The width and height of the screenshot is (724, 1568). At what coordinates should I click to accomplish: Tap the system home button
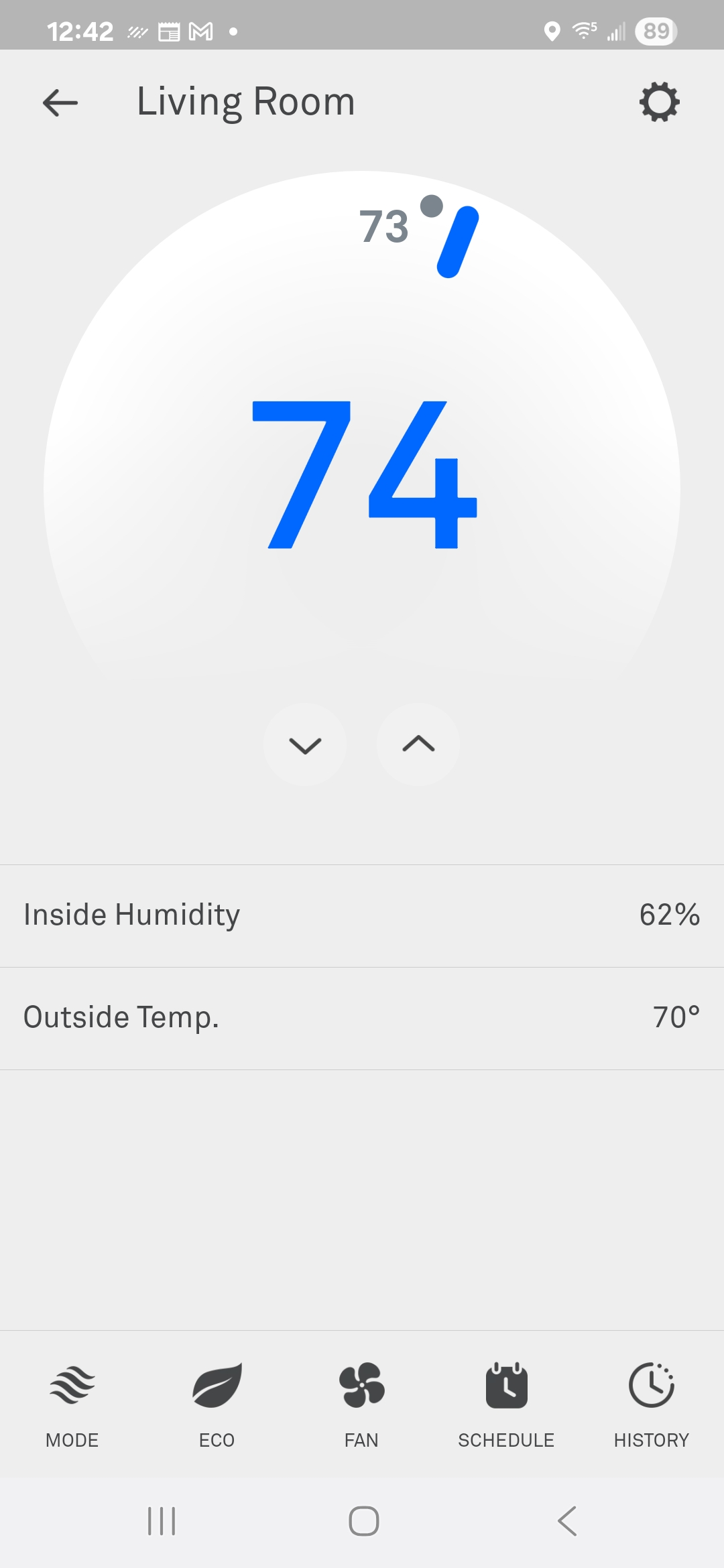click(363, 1520)
